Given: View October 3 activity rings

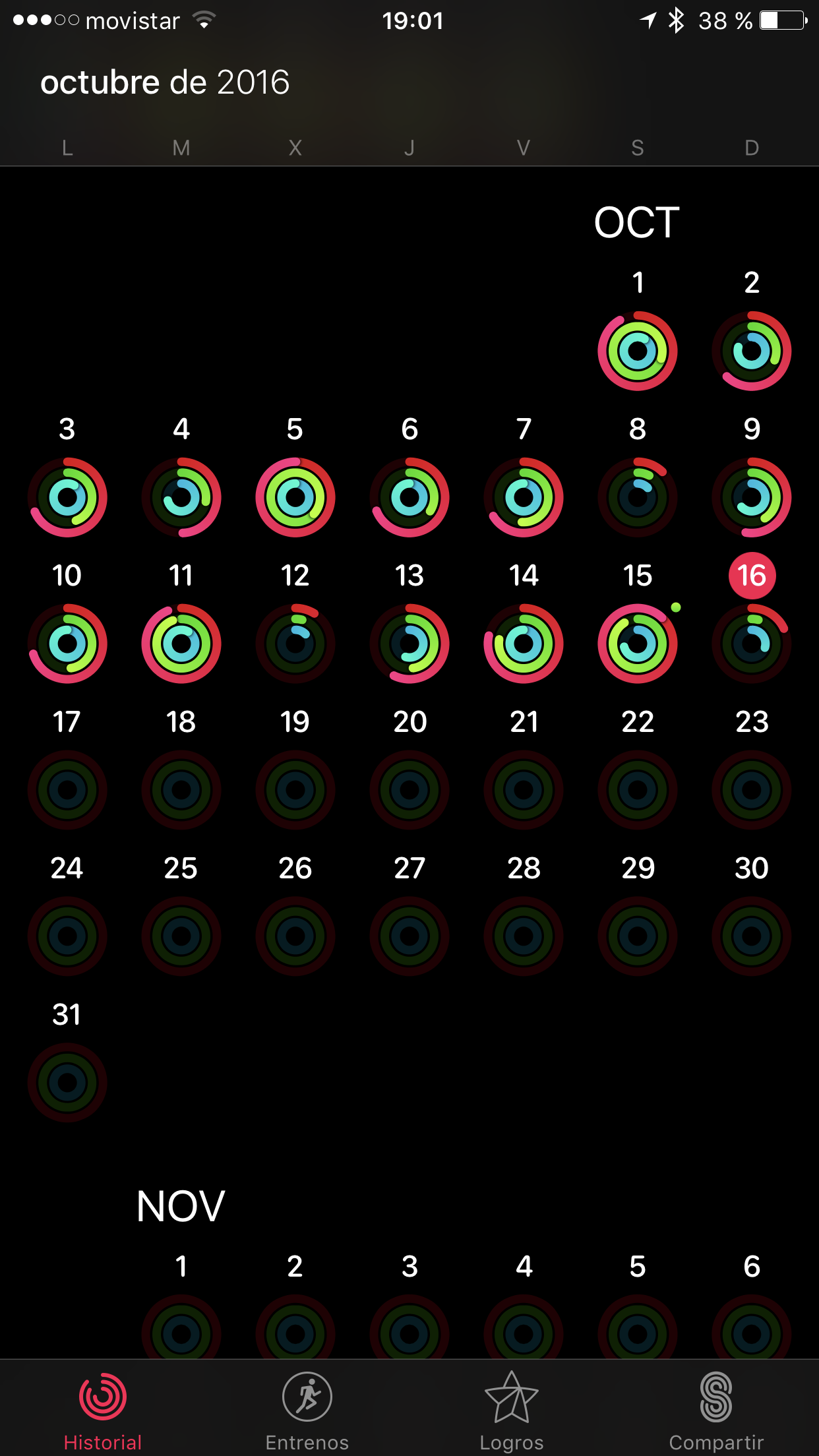Looking at the screenshot, I should coord(67,497).
